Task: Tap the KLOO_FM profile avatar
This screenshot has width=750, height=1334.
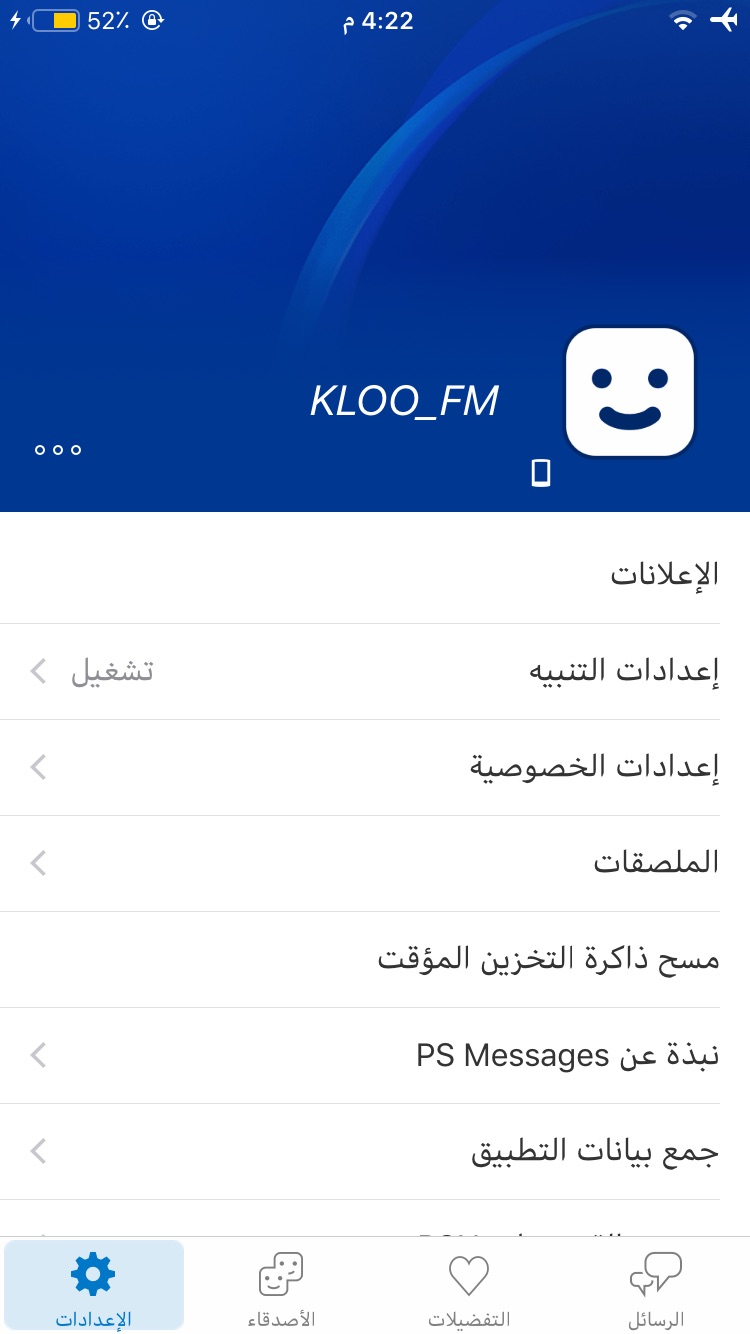Action: coord(630,392)
